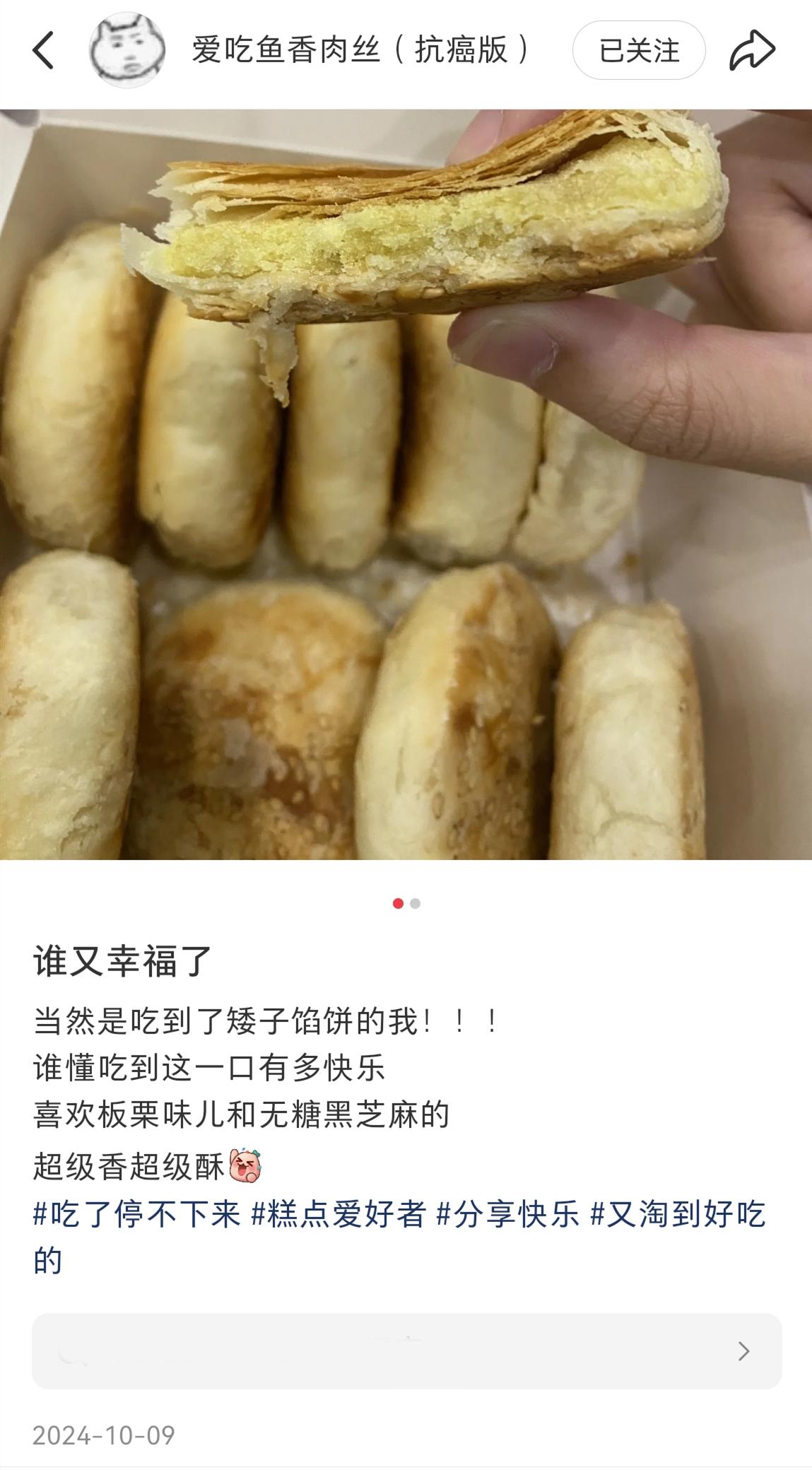Tap the 已关注 follow button
812x1470 pixels.
coord(638,51)
